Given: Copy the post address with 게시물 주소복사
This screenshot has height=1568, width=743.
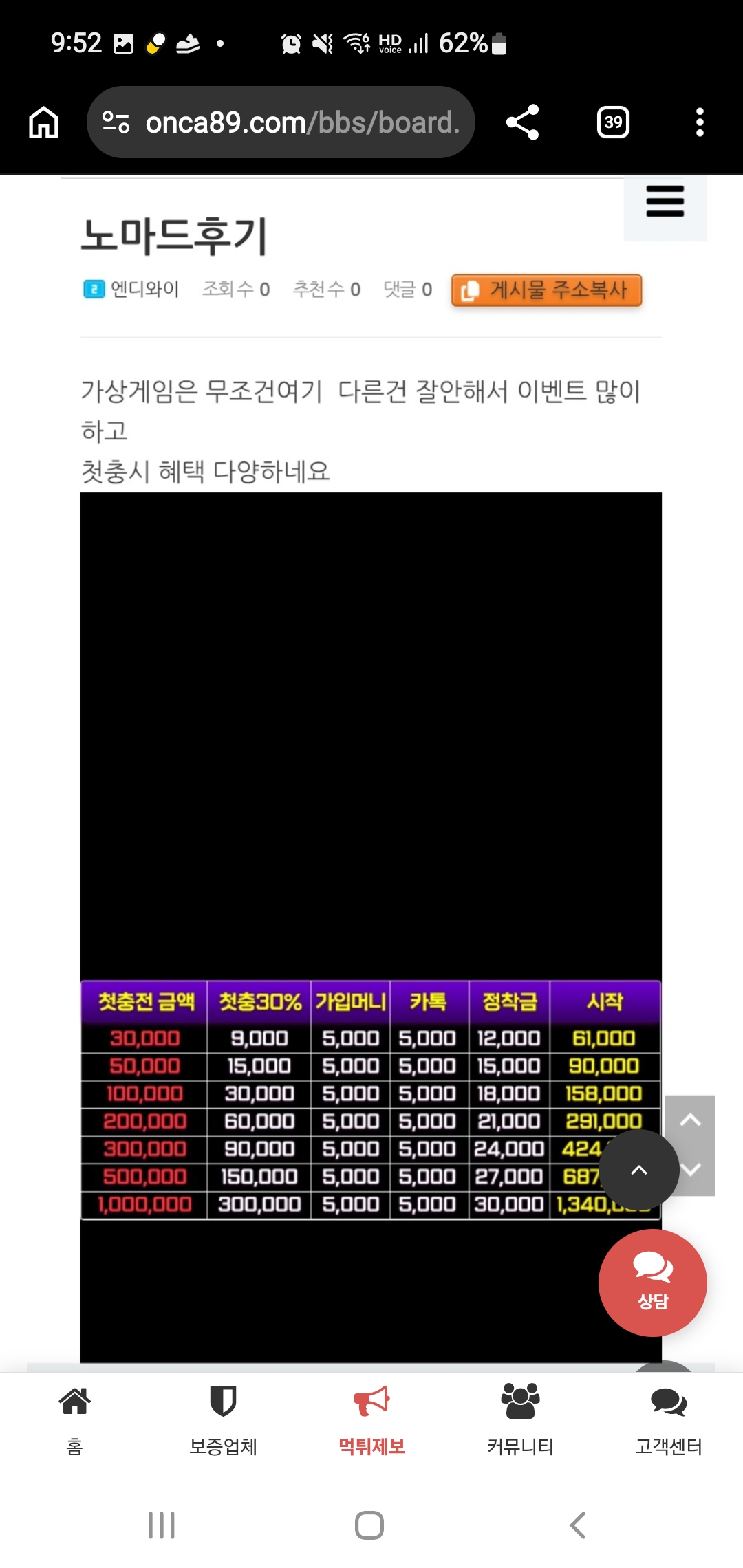Looking at the screenshot, I should pos(547,290).
